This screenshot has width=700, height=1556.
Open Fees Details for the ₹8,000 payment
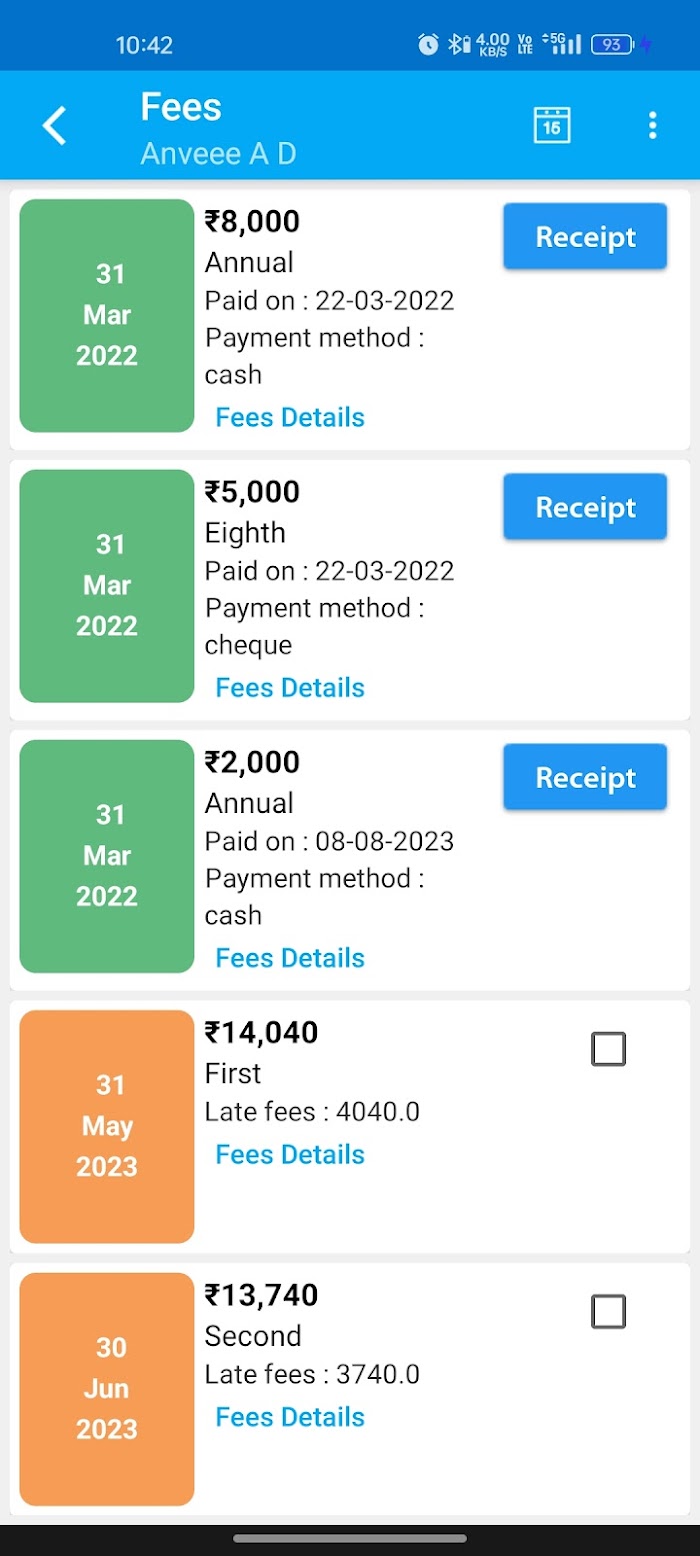coord(290,417)
